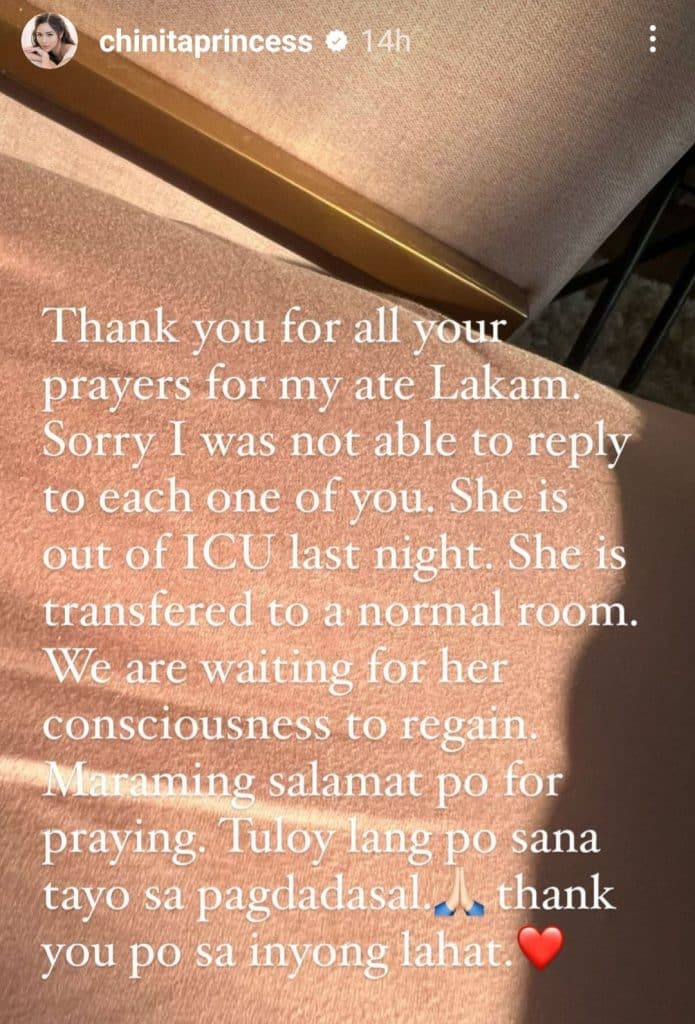Open the story overflow menu
The height and width of the screenshot is (1024, 695).
[x=652, y=41]
